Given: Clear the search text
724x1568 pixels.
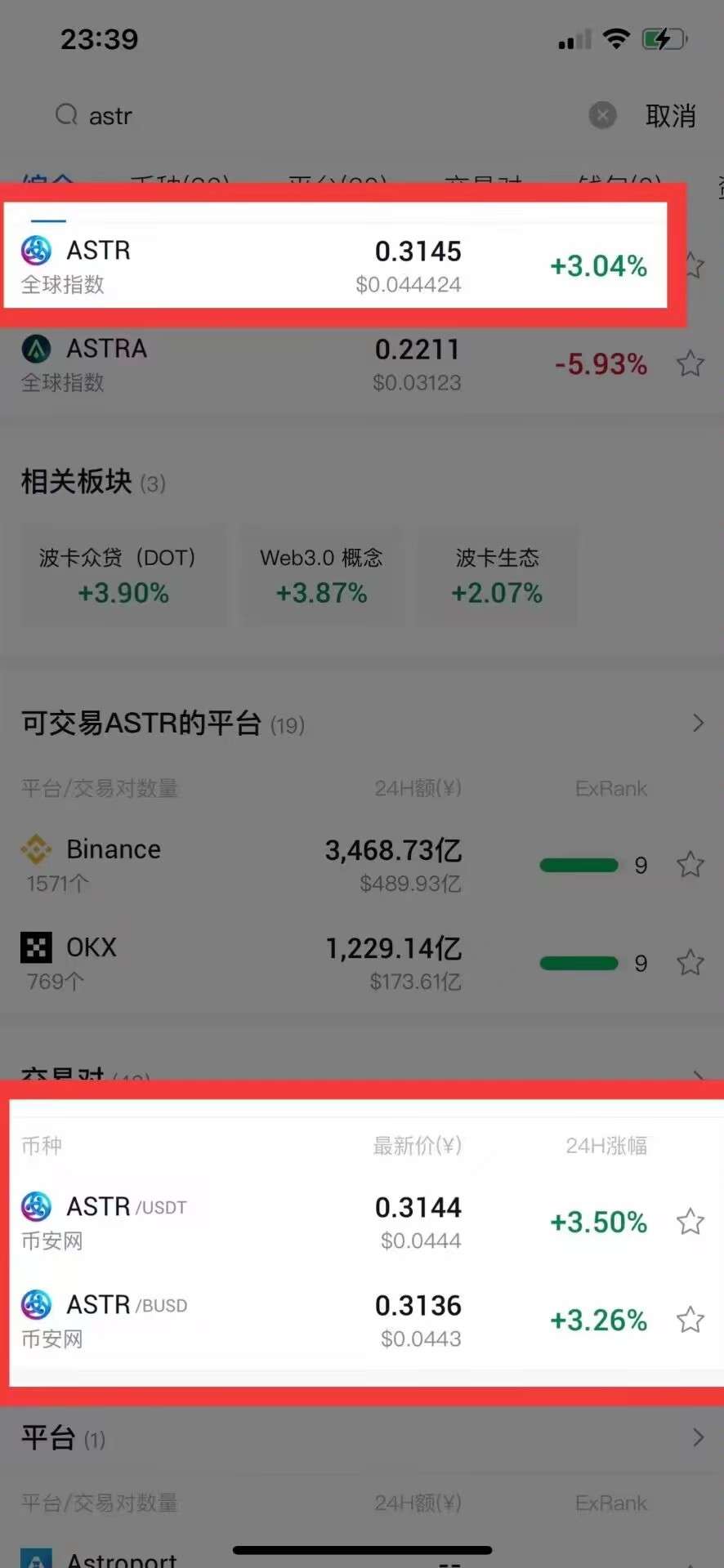Looking at the screenshot, I should 603,116.
